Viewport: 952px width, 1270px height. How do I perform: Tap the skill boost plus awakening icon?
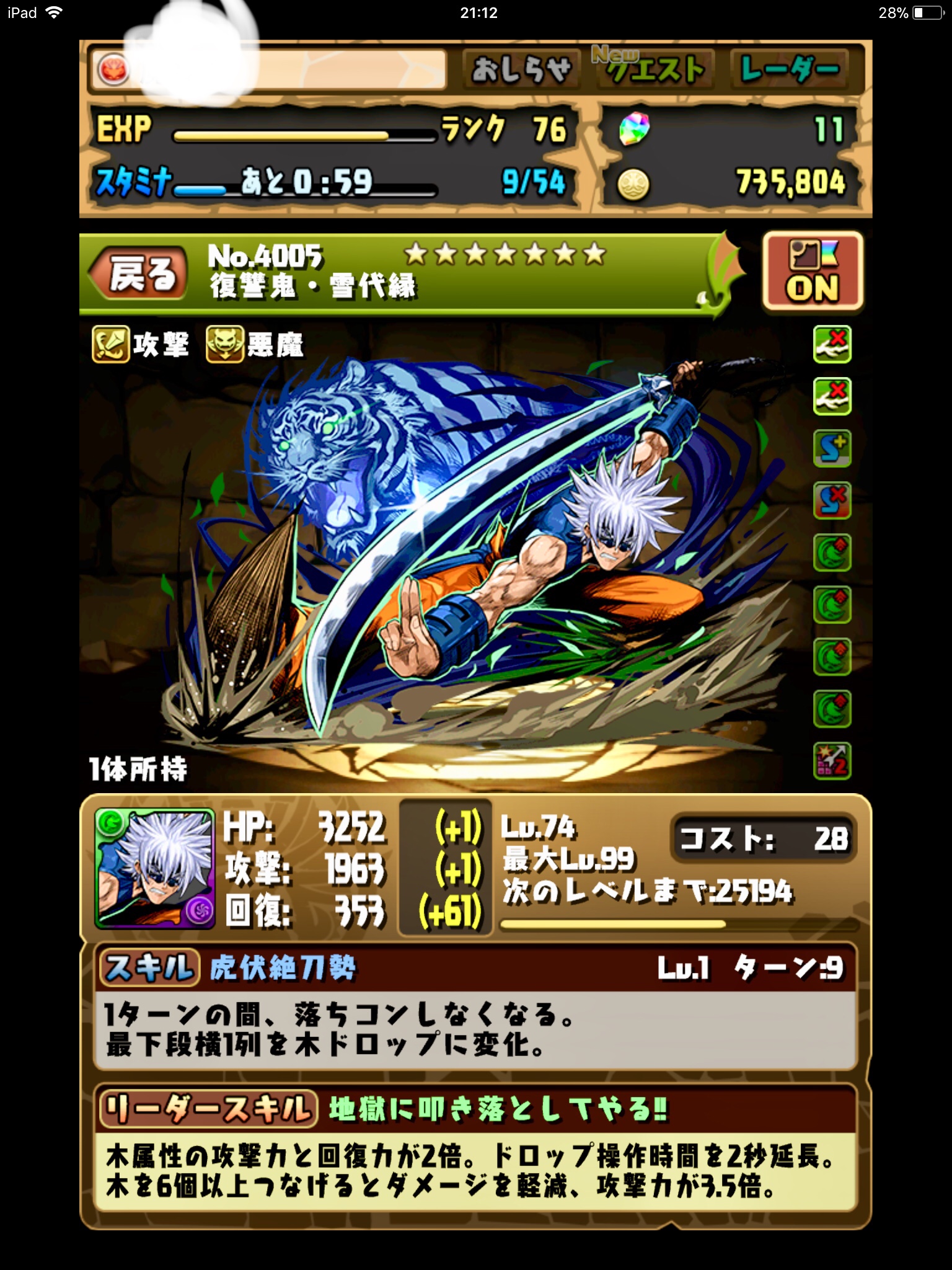click(832, 448)
